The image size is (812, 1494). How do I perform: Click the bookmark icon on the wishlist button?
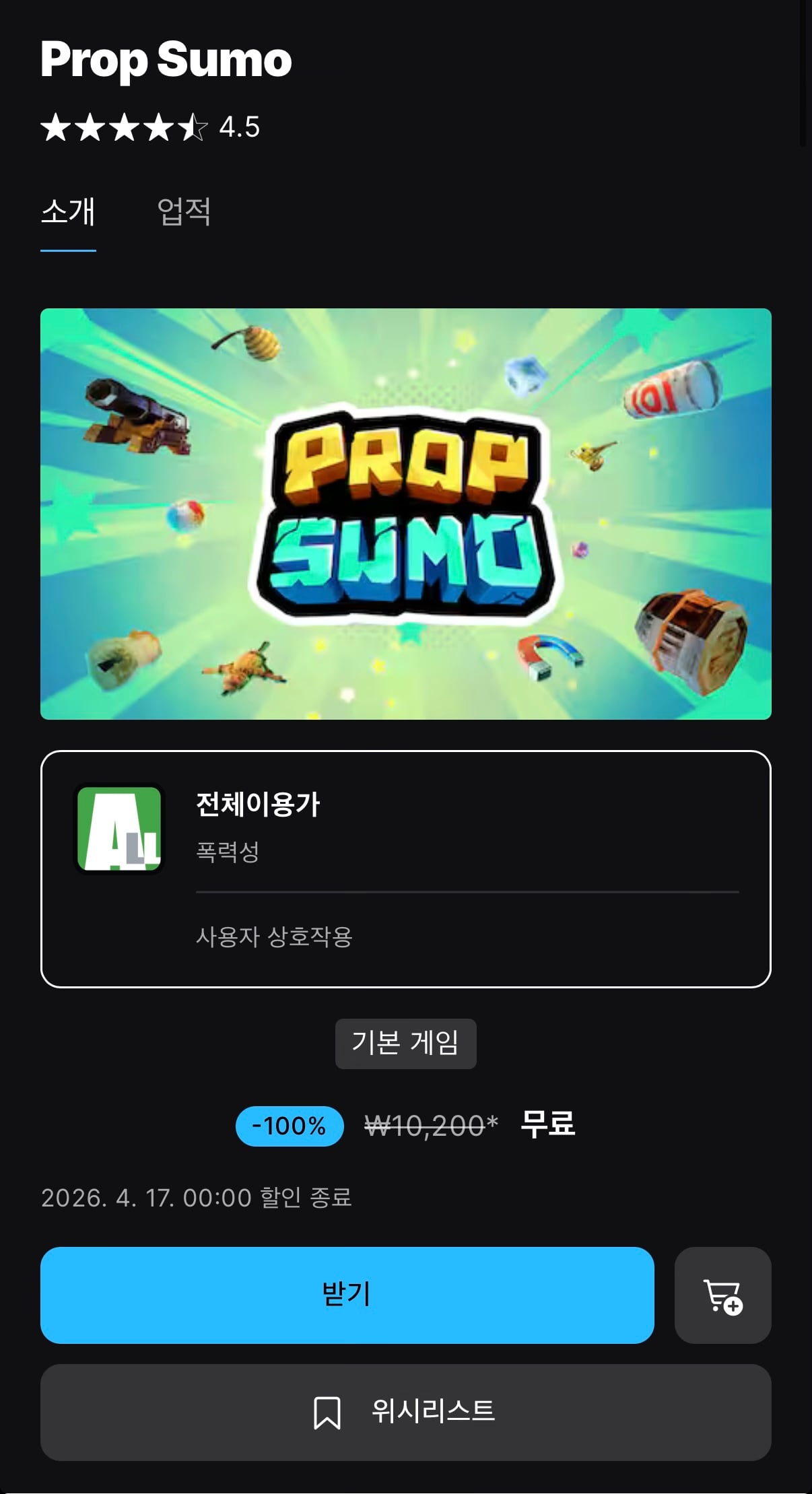pos(328,1413)
